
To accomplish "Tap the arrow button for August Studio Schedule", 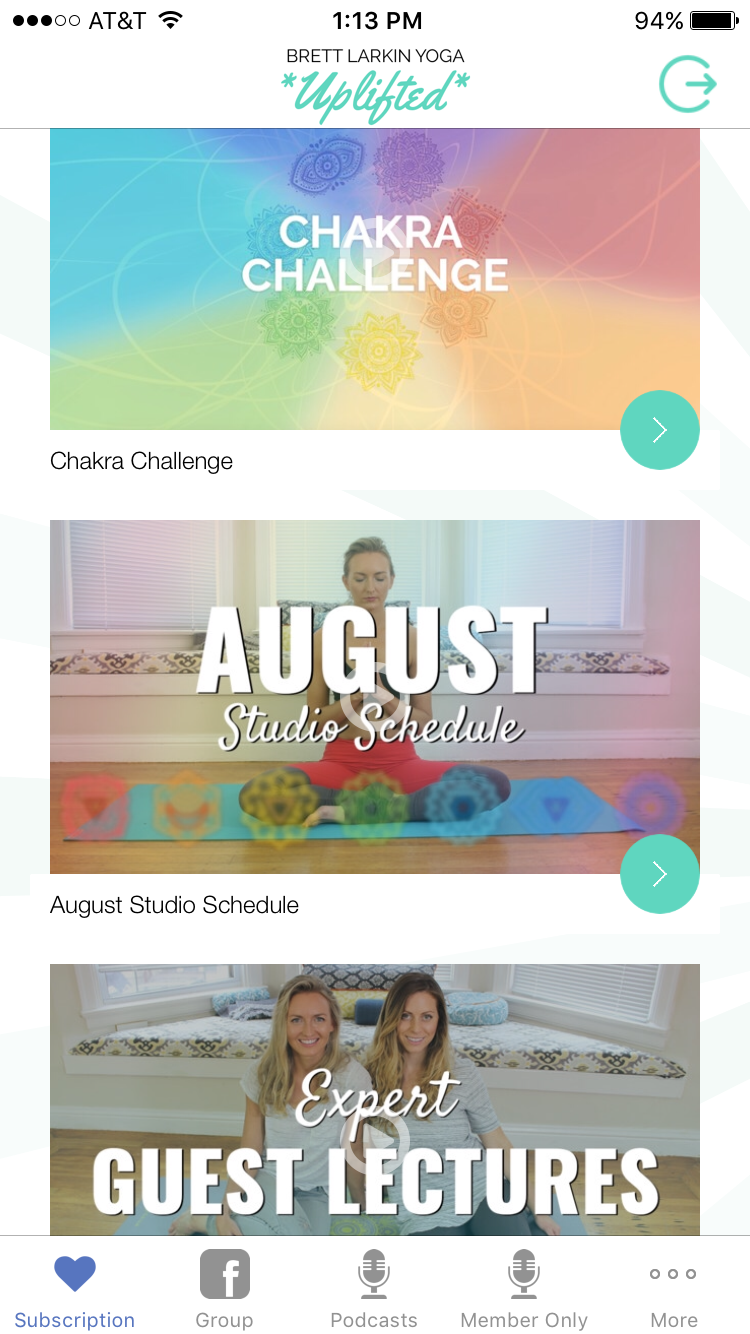I will click(659, 874).
